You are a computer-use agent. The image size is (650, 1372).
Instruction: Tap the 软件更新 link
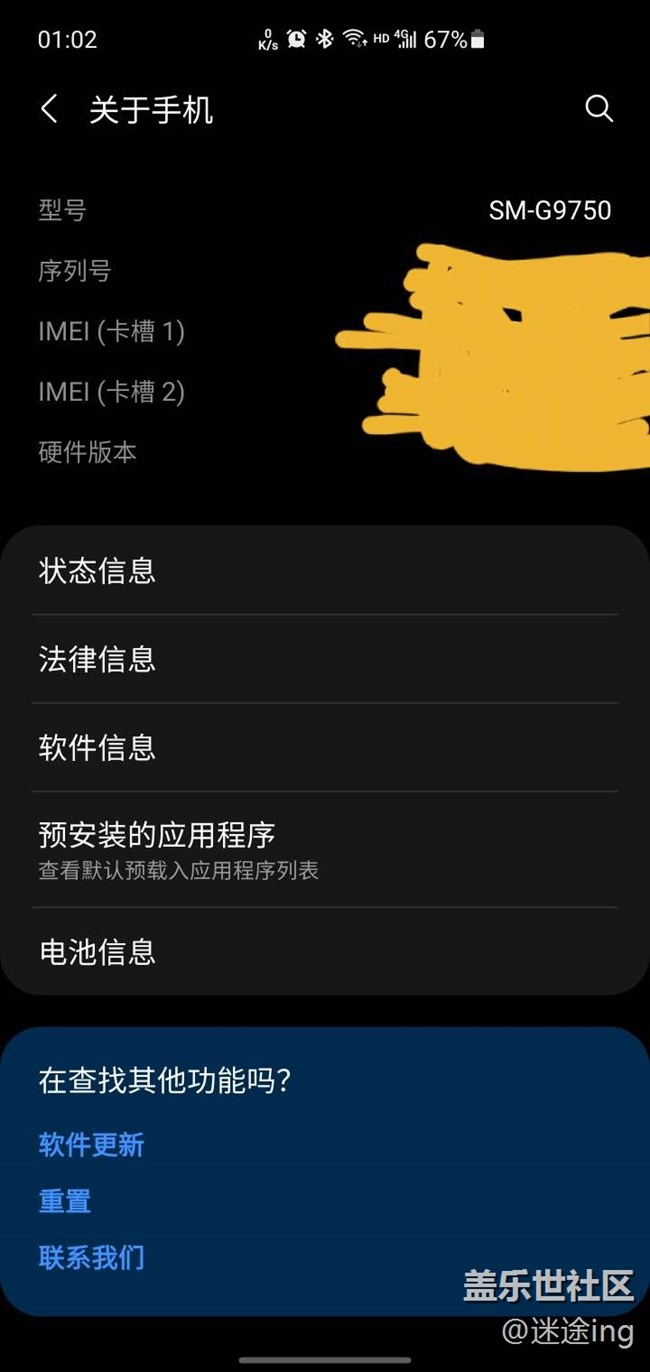[x=92, y=1144]
